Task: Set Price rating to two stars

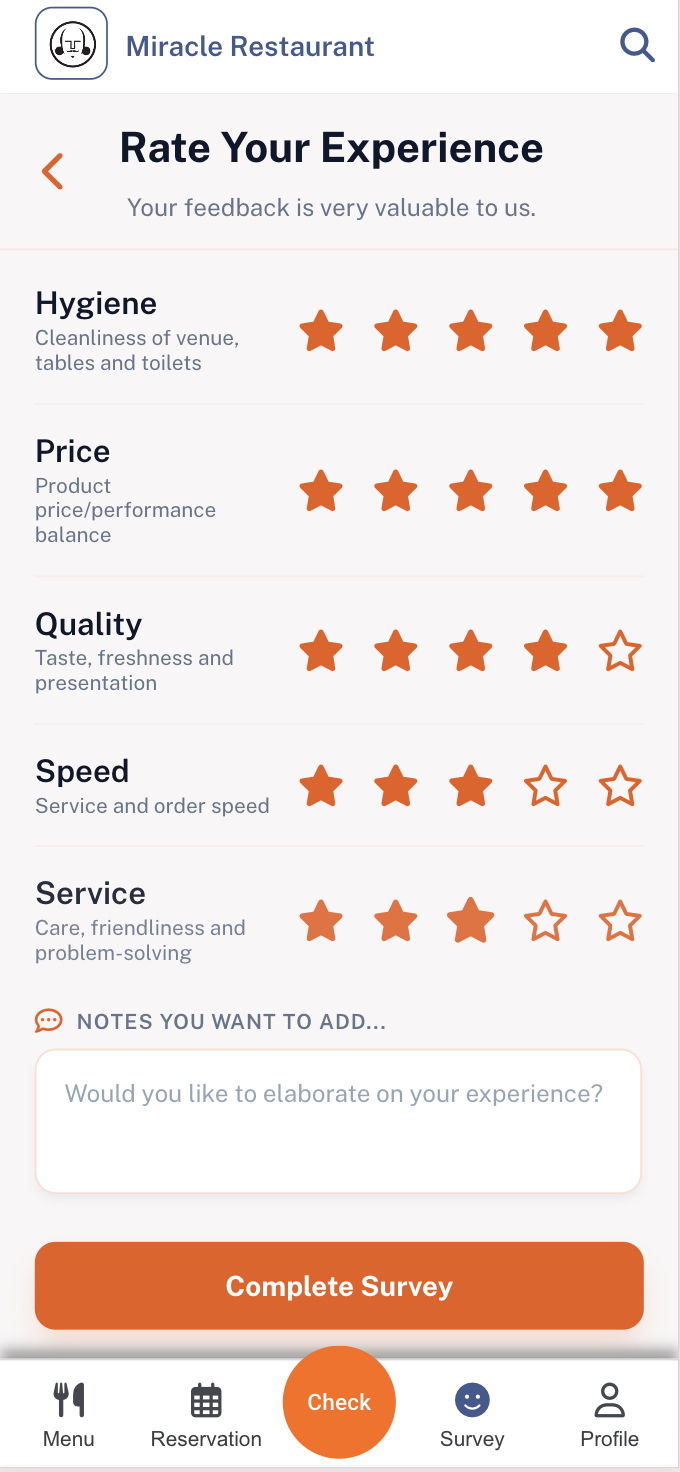Action: tap(396, 491)
